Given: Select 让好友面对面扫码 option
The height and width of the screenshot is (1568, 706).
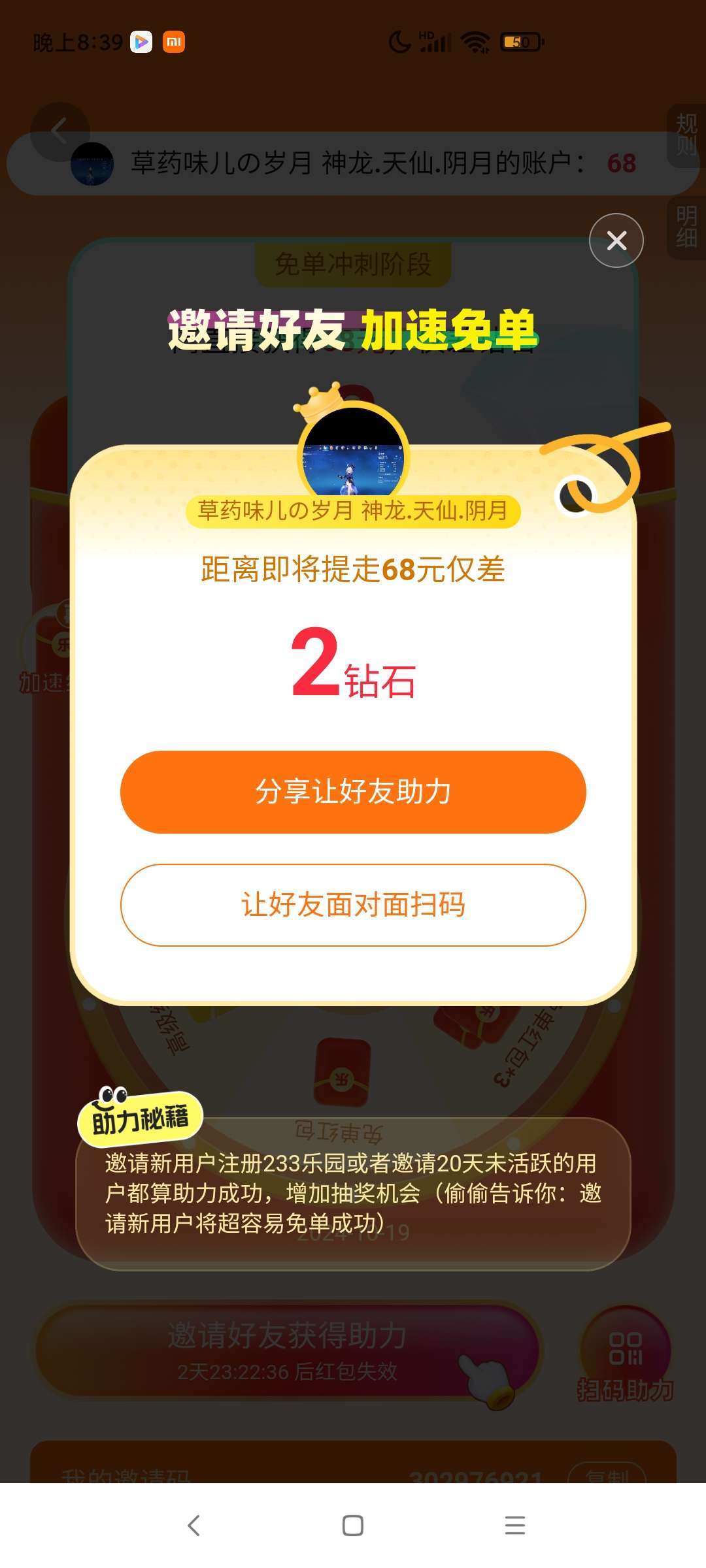Looking at the screenshot, I should pyautogui.click(x=353, y=905).
